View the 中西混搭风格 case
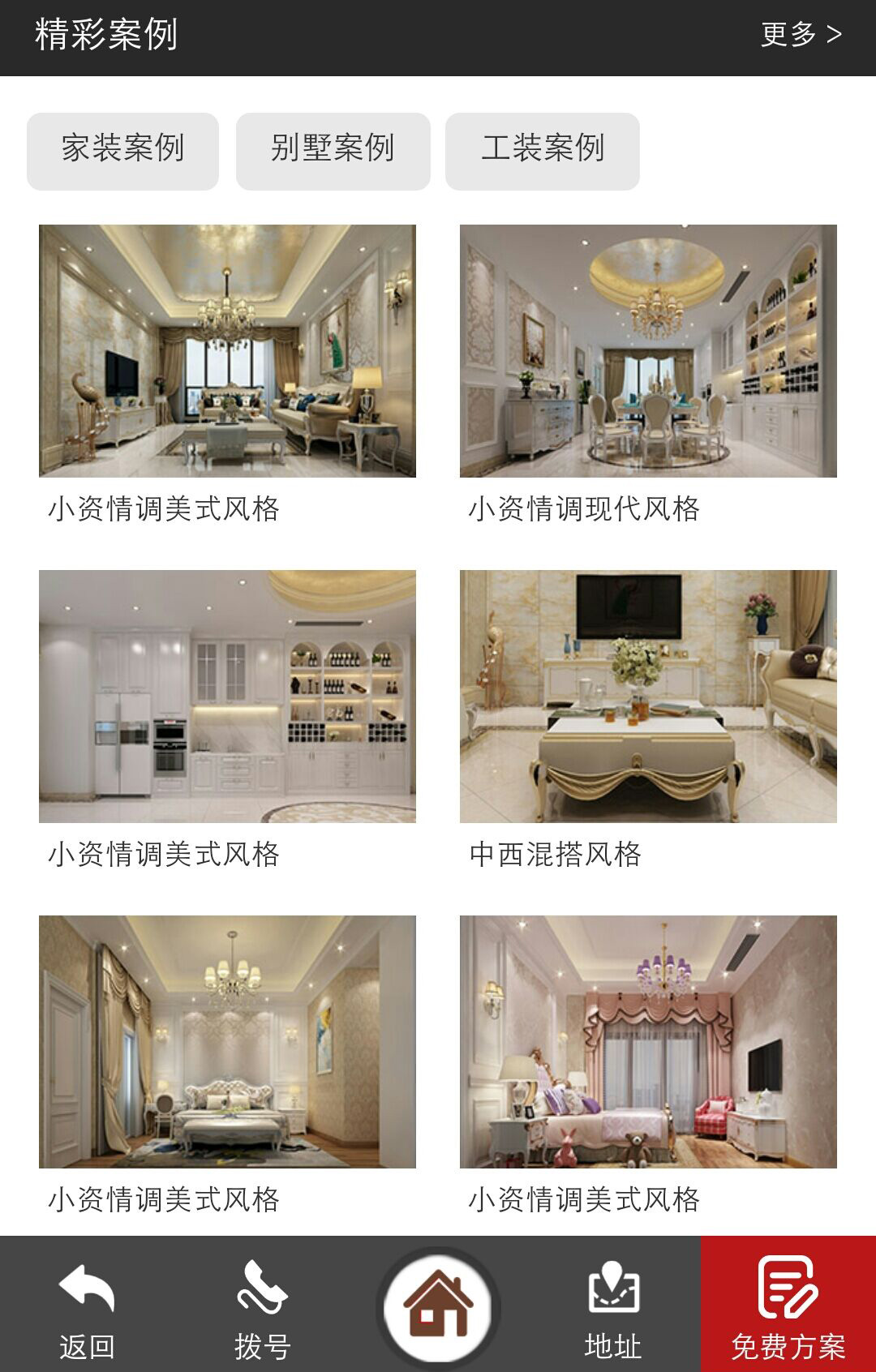Viewport: 876px width, 1372px height. coord(647,697)
